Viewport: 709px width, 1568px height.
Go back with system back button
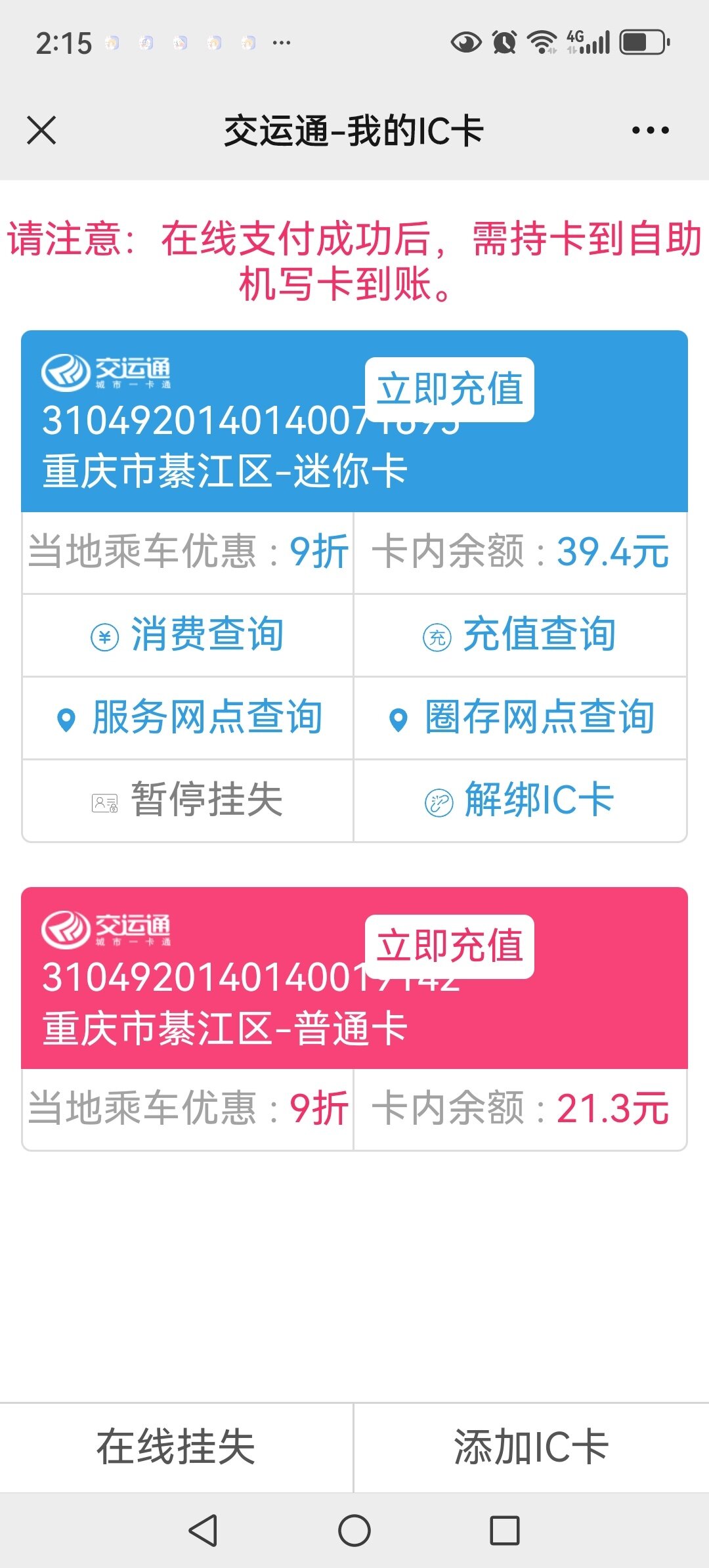pos(203,1531)
